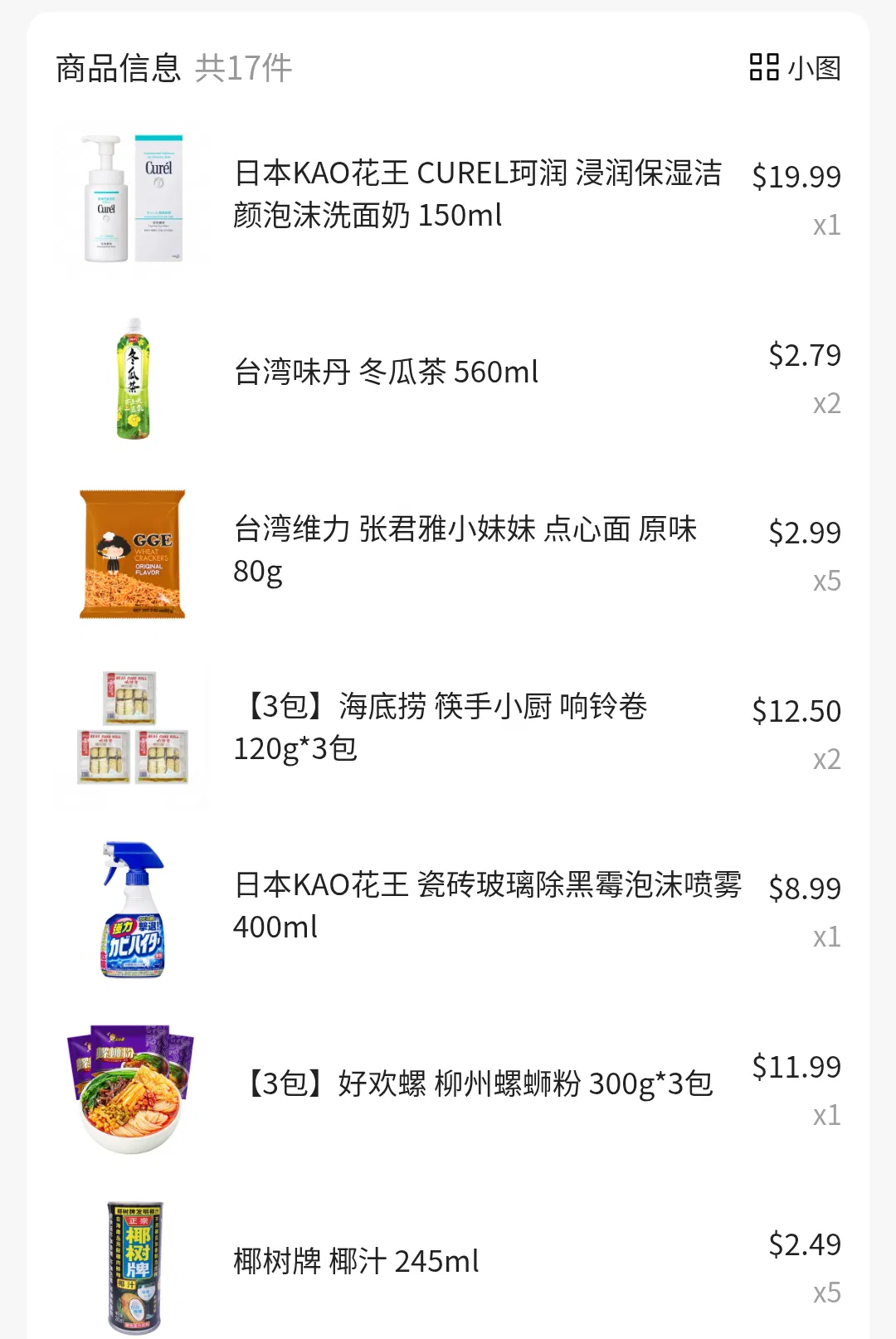
Task: View the 张君雅小妹妹 点心面 product
Action: (465, 549)
